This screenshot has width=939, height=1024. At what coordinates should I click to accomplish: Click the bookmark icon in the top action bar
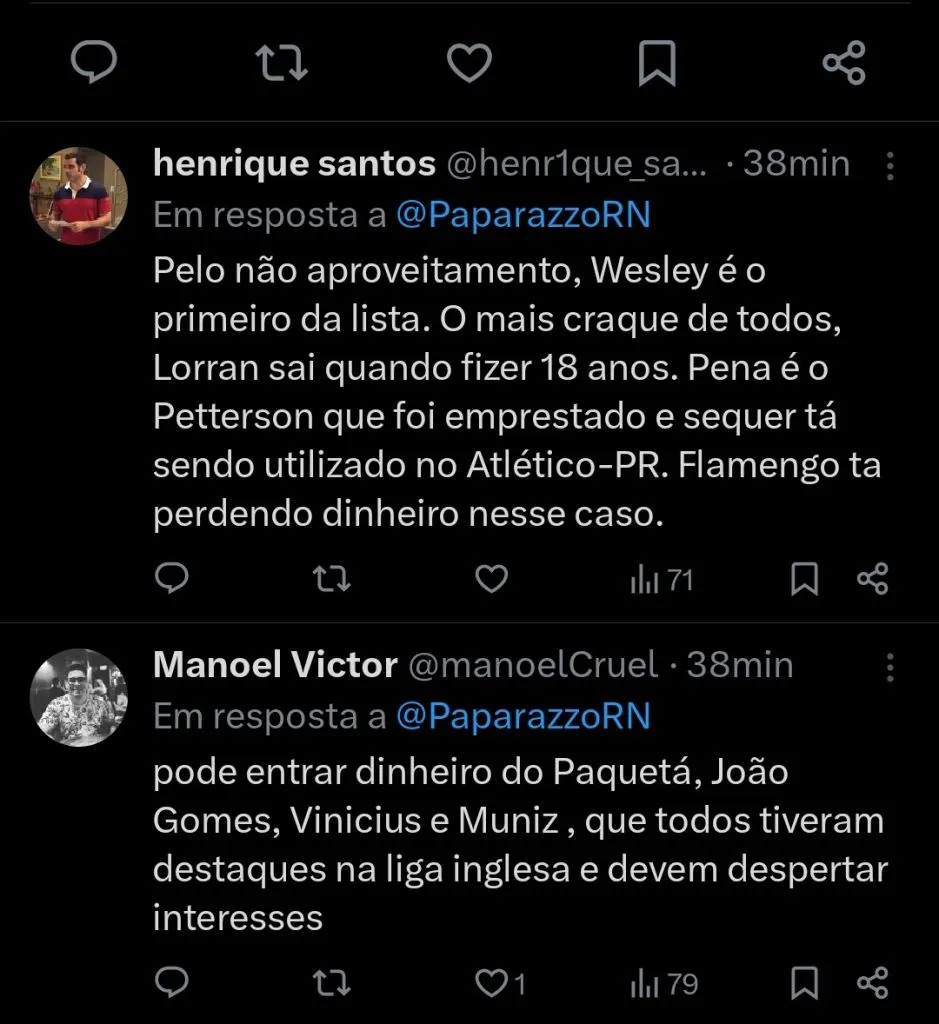pyautogui.click(x=657, y=62)
